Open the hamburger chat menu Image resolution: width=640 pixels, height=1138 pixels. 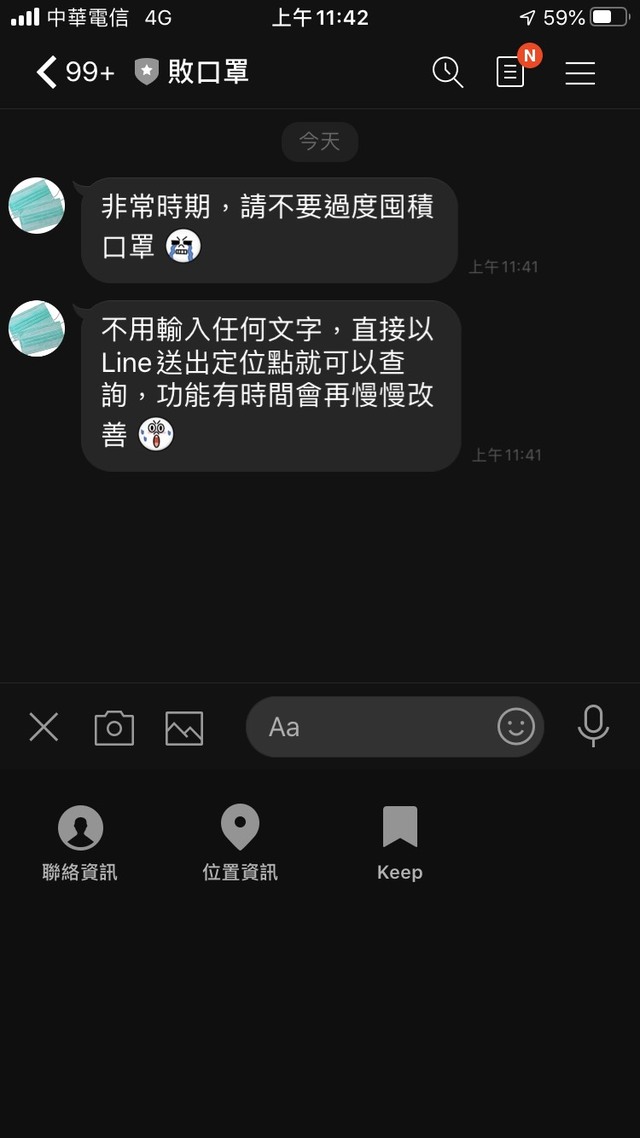tap(580, 73)
